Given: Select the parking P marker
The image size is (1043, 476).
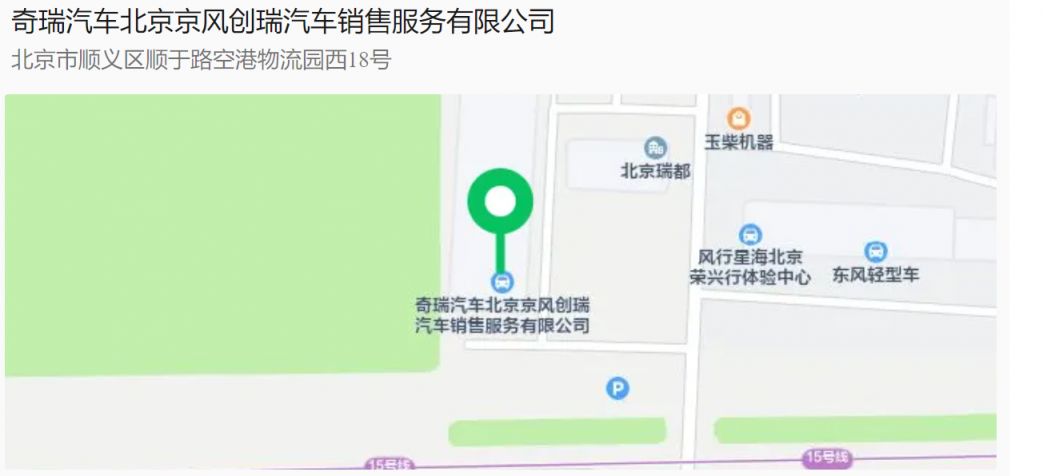Looking at the screenshot, I should point(619,388).
